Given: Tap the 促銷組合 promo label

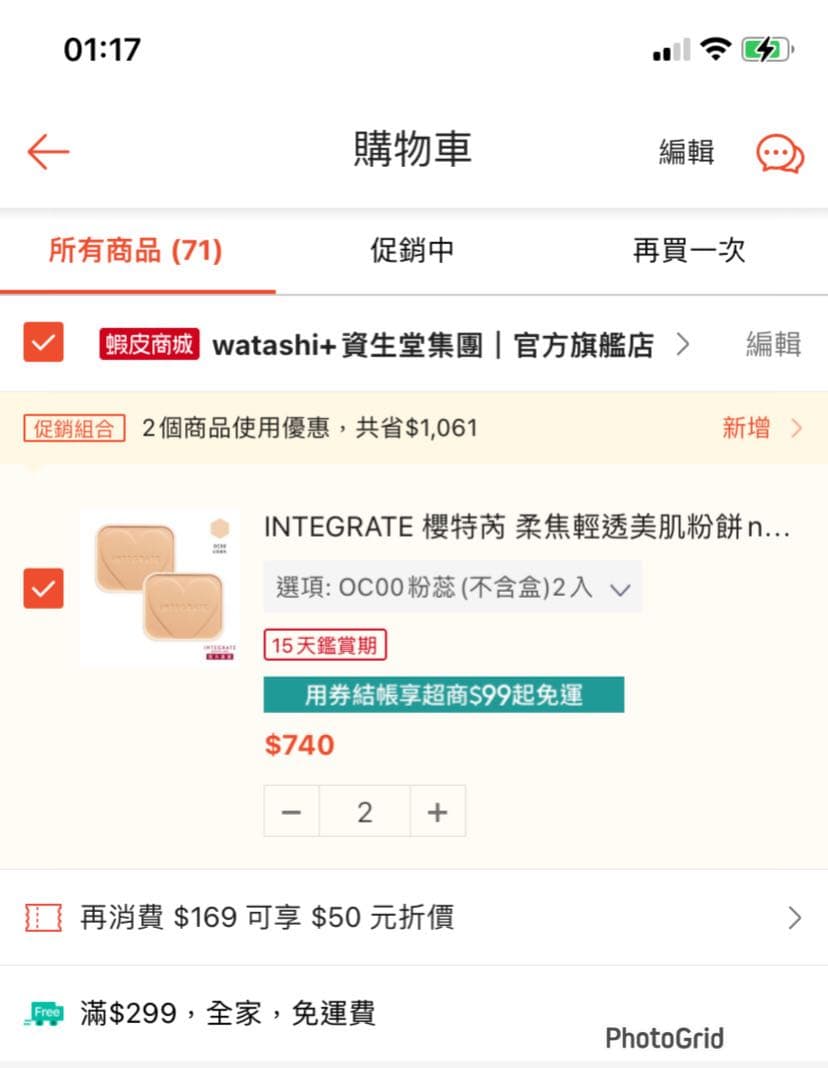Looking at the screenshot, I should click(x=74, y=428).
